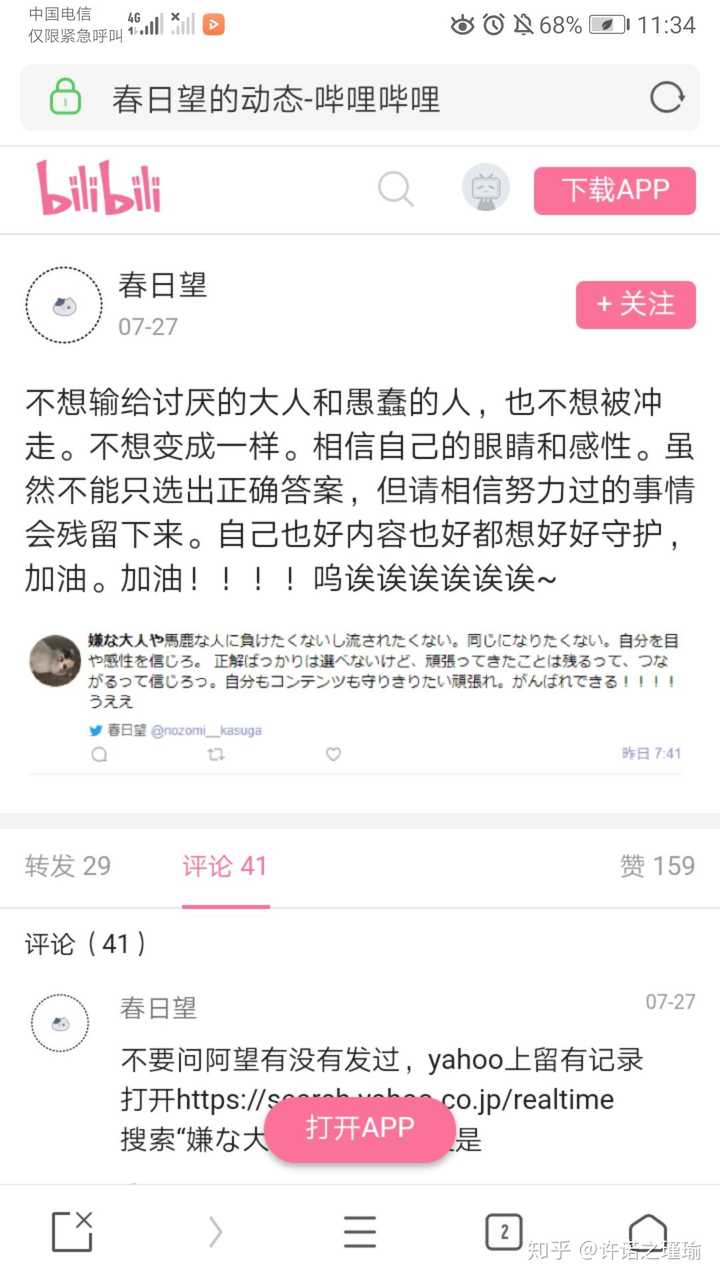Screen dimensions: 720x1280
Task: Close the current tab via browser toolbar
Action: 72,1232
